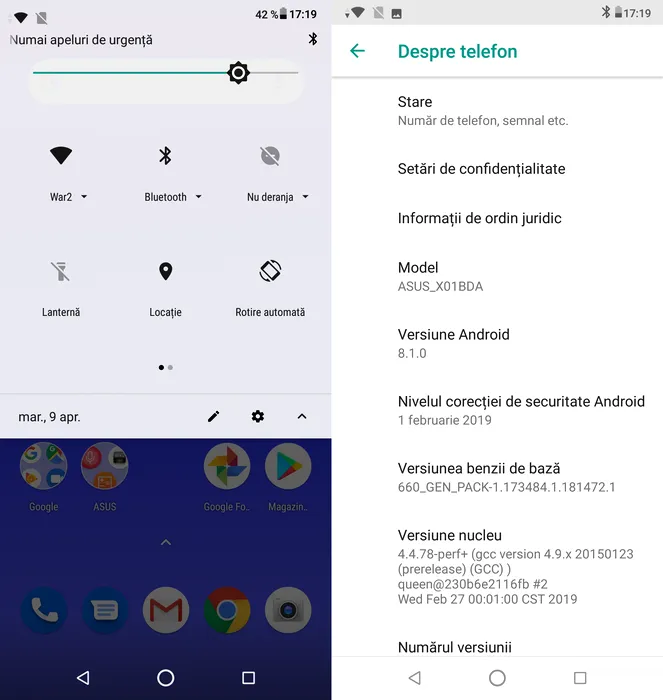
Task: Toggle the Locație tile
Action: tap(166, 271)
